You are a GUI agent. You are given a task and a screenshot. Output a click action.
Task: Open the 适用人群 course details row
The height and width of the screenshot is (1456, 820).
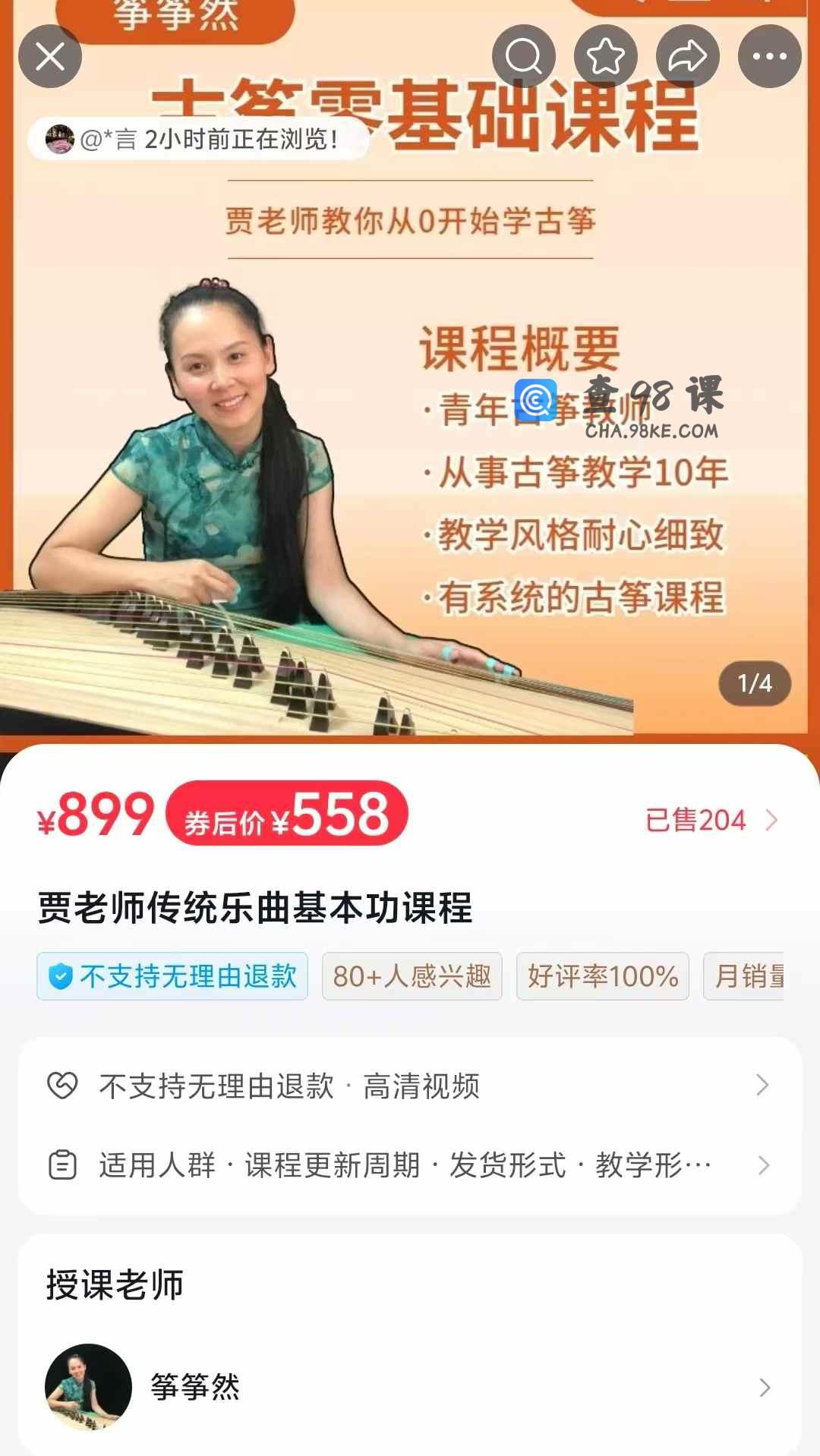coord(410,1165)
